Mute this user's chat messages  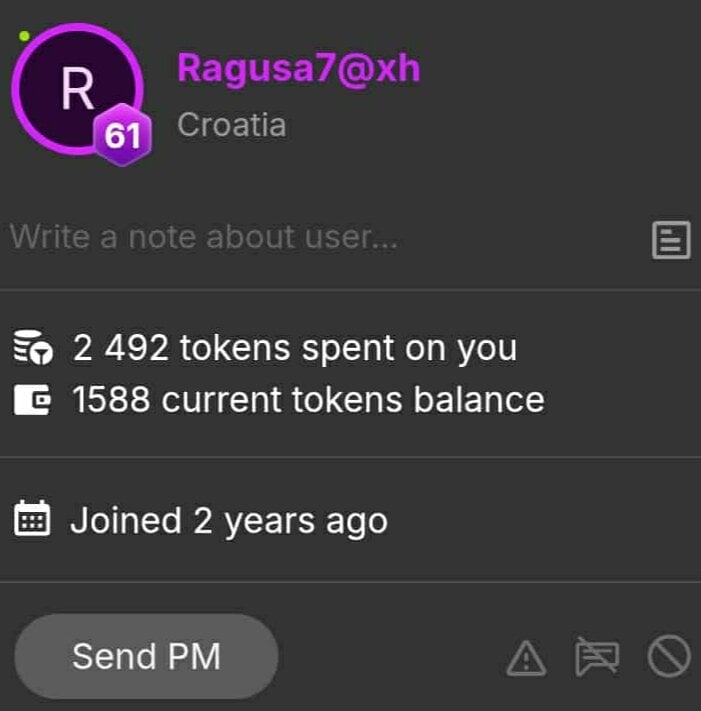pyautogui.click(x=598, y=657)
